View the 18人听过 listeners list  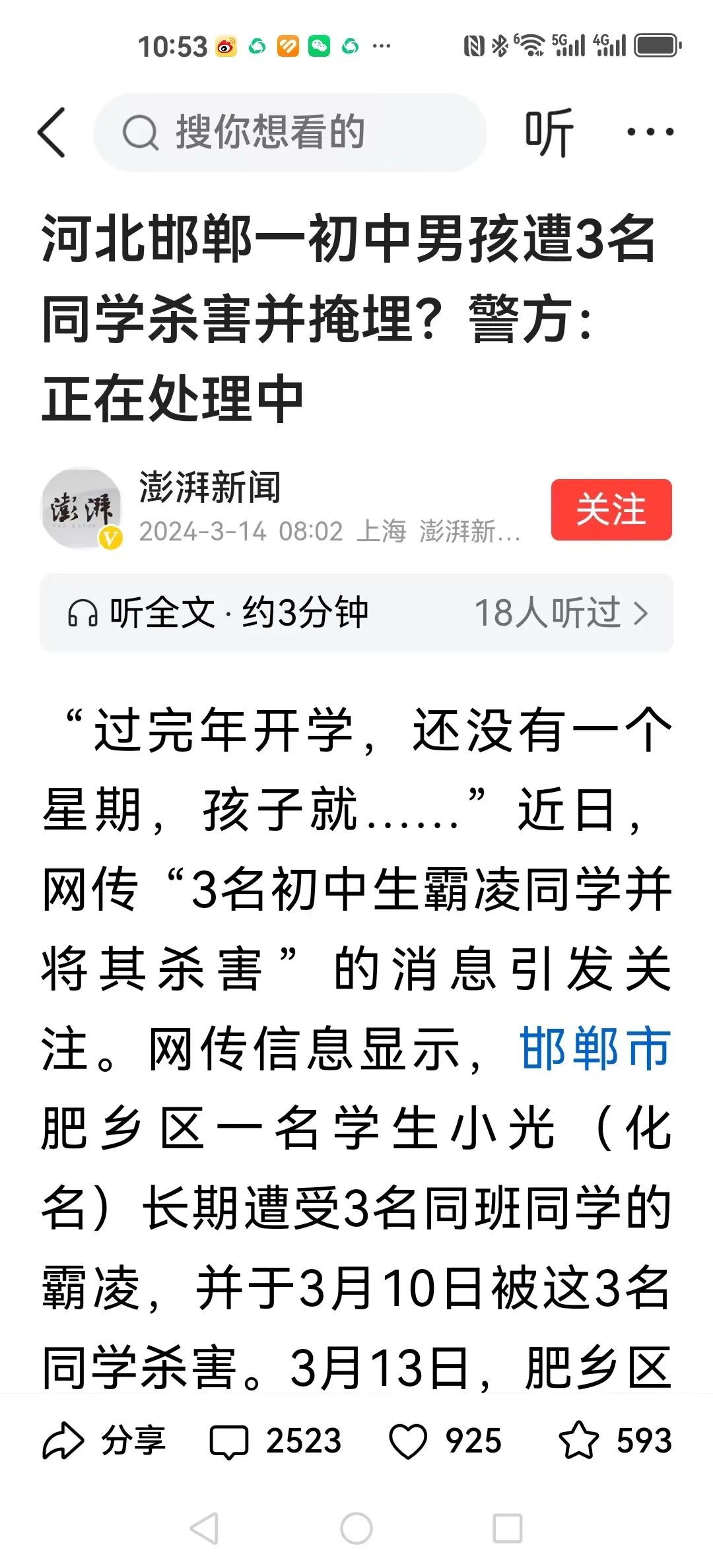[561, 613]
